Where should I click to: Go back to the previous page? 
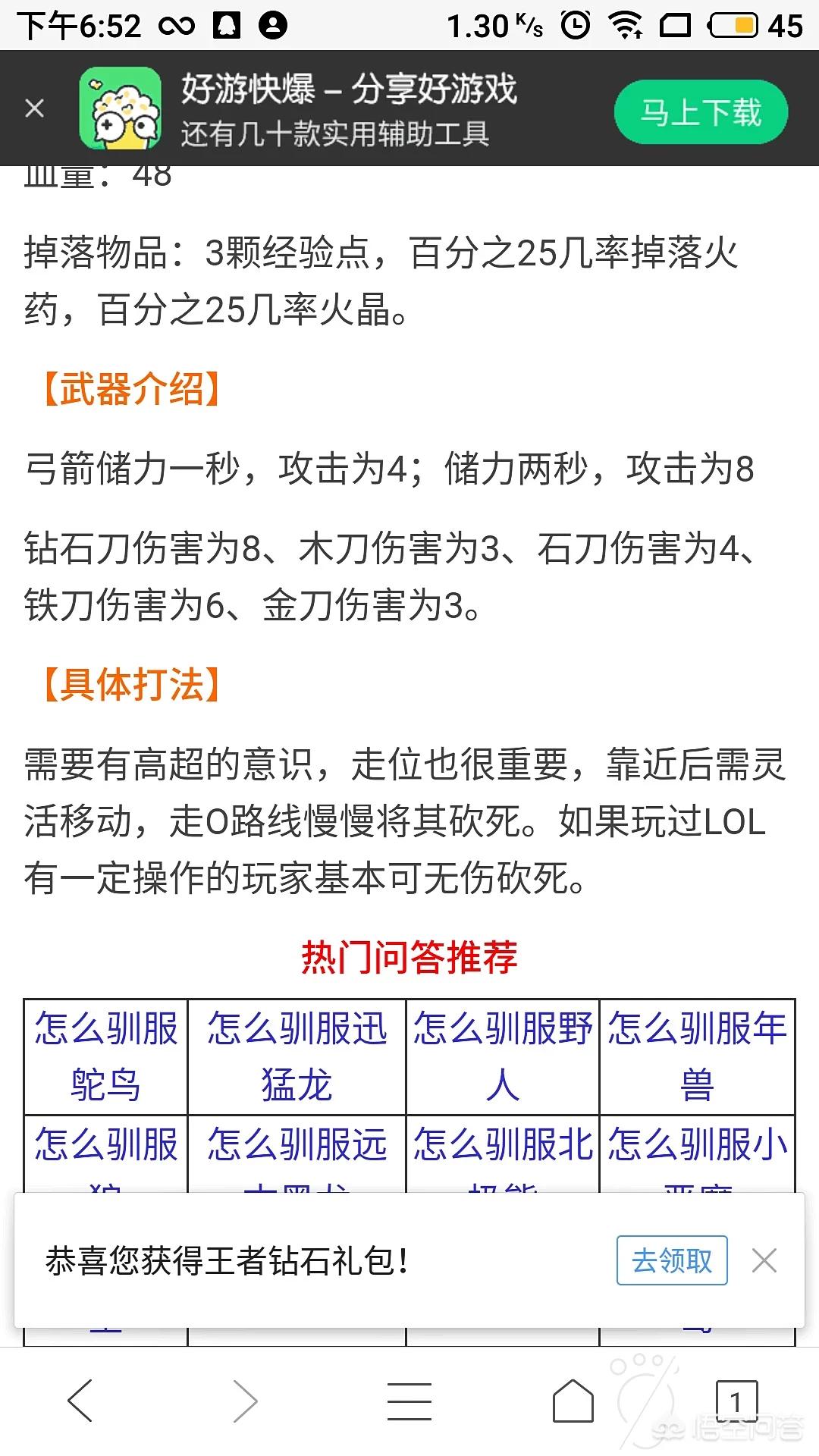[80, 1401]
